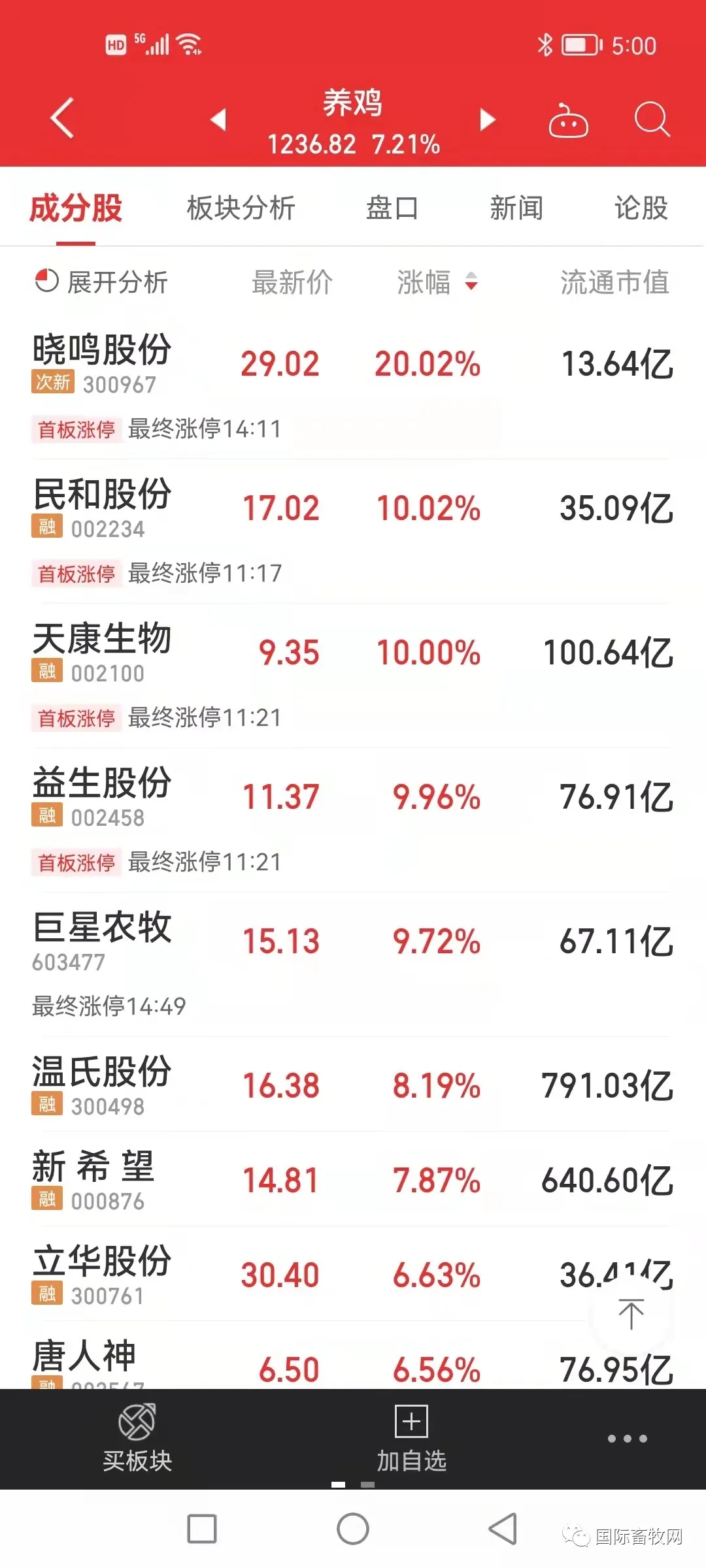This screenshot has height=1568, width=706.
Task: Open the robot assistant icon
Action: [568, 120]
